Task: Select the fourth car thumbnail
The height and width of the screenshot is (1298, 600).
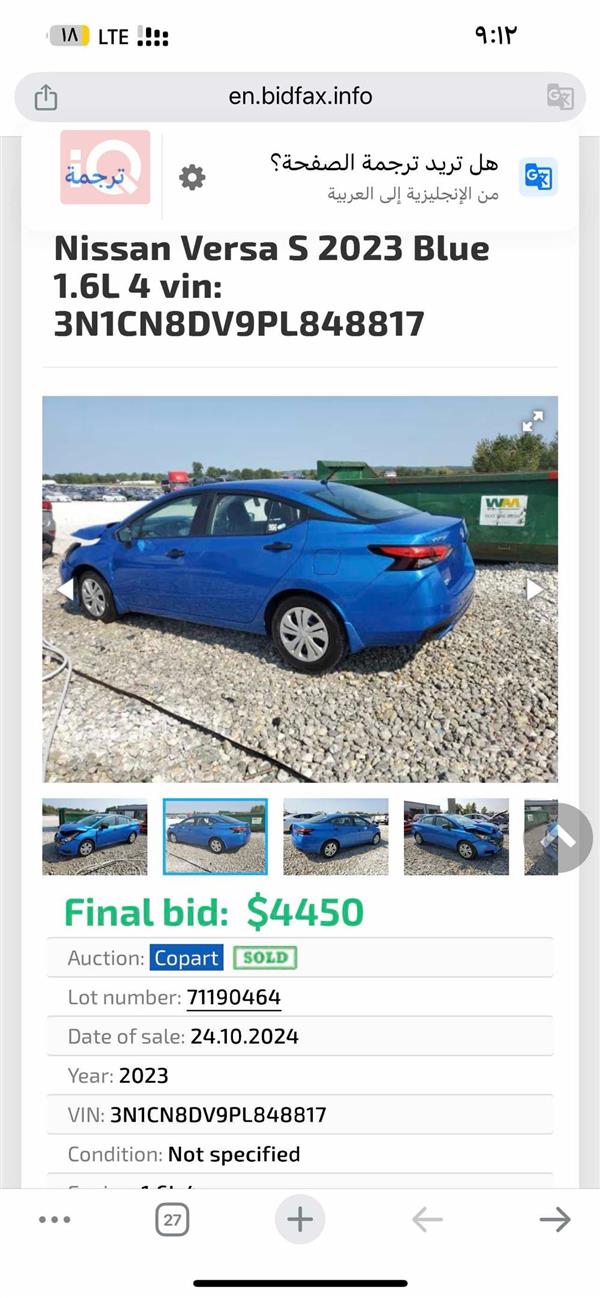Action: pyautogui.click(x=455, y=836)
